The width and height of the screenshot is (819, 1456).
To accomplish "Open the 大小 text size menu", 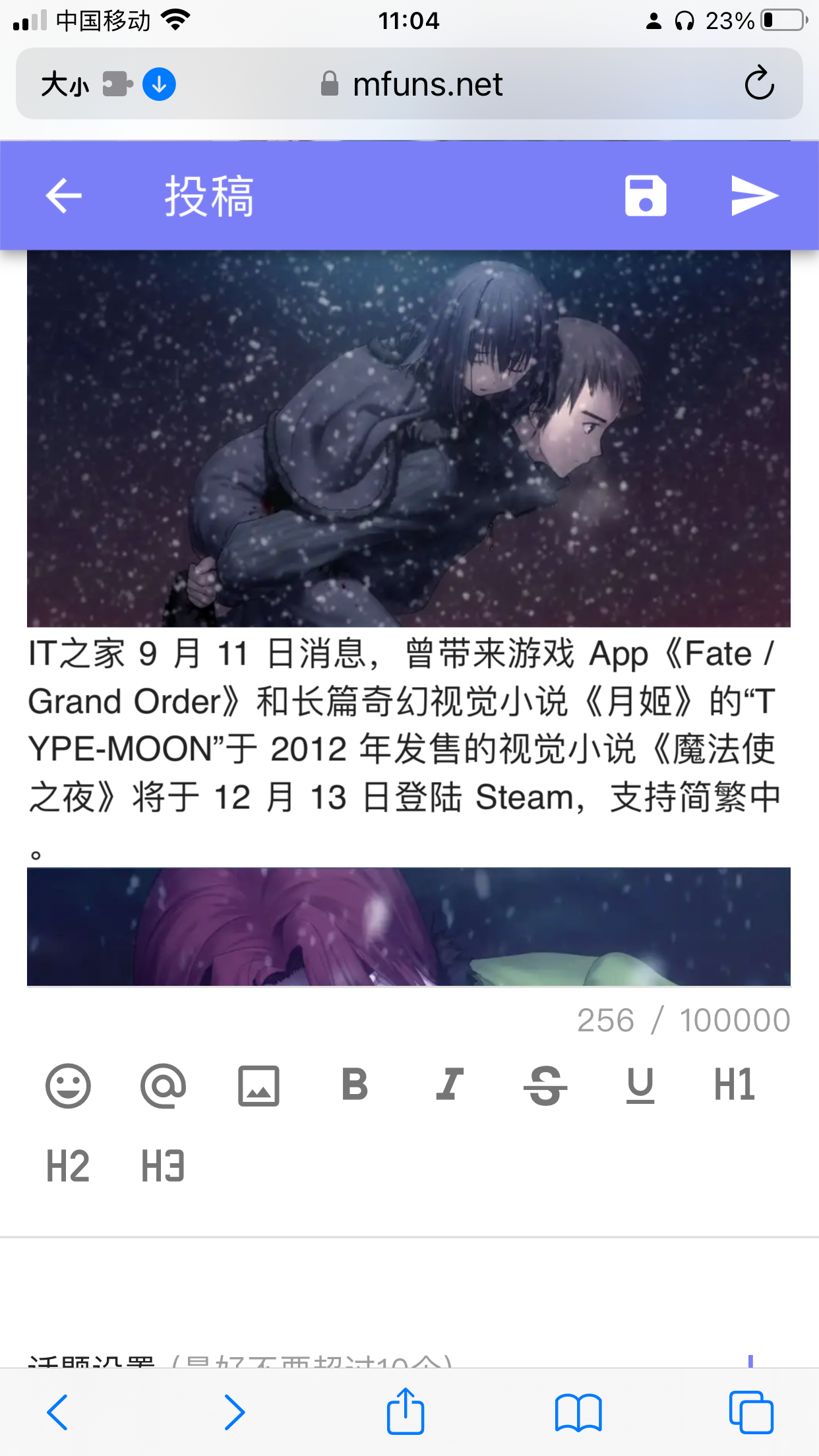I will click(65, 84).
